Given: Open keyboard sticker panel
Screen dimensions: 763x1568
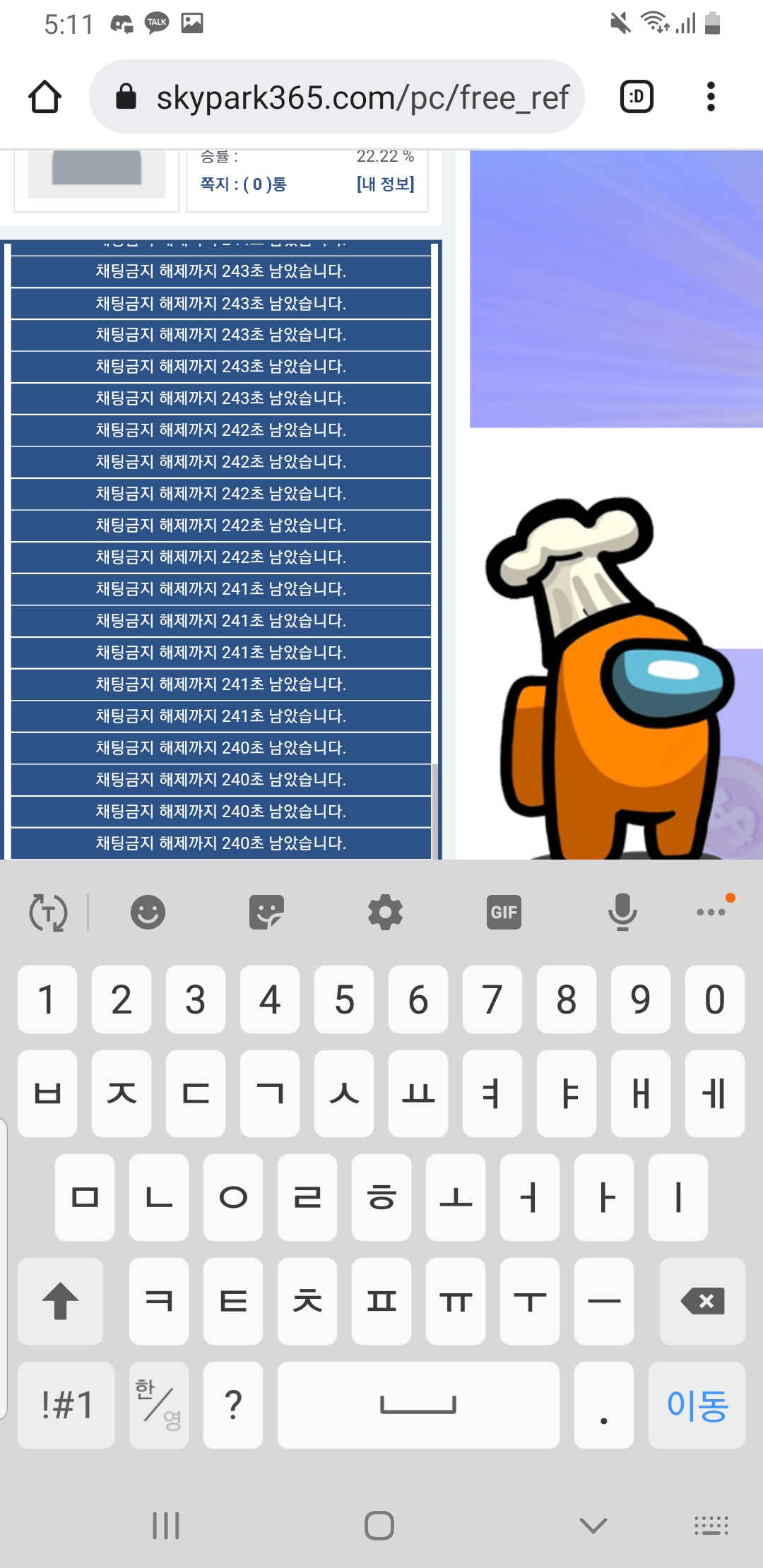Looking at the screenshot, I should click(x=266, y=912).
